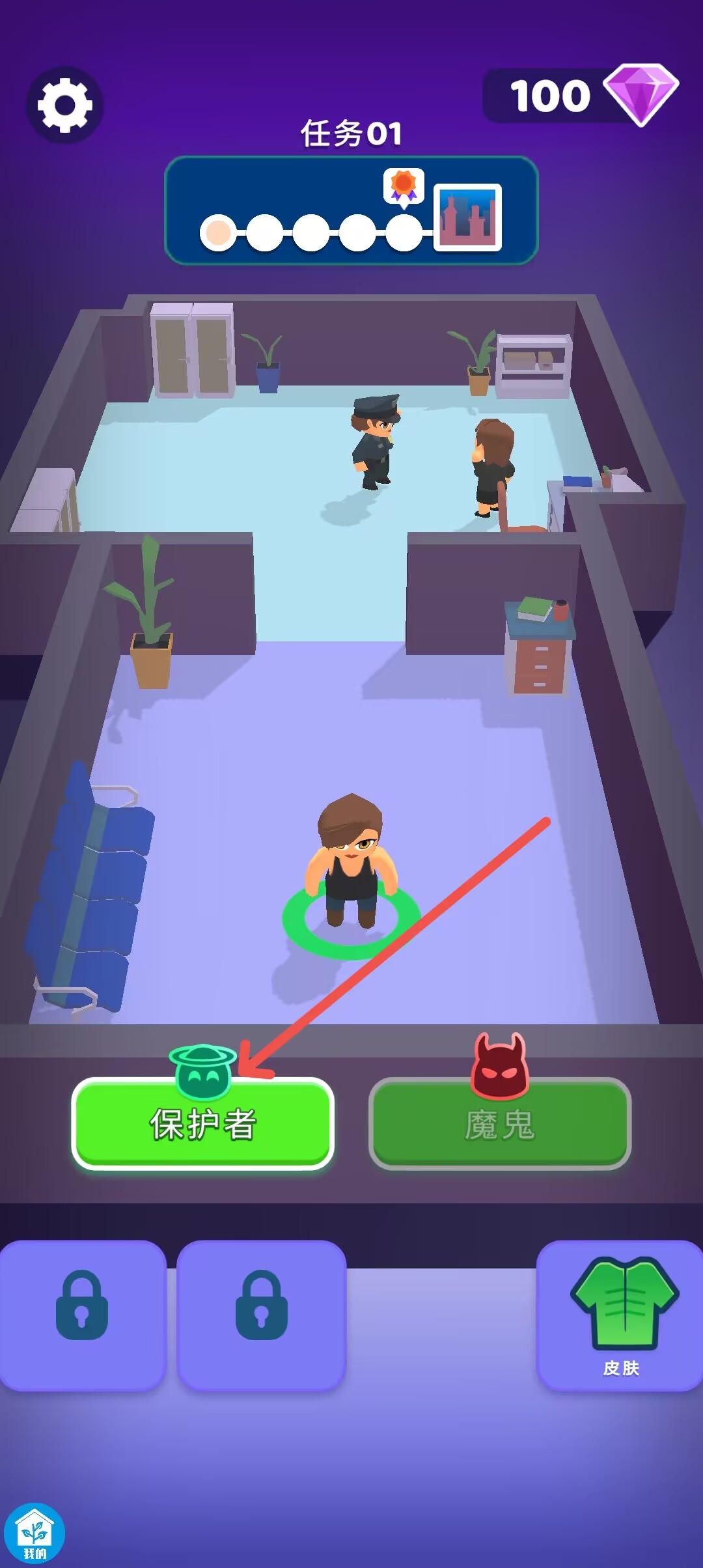Choose the 保护者 protector role
Image resolution: width=703 pixels, height=1568 pixels.
coord(202,1123)
